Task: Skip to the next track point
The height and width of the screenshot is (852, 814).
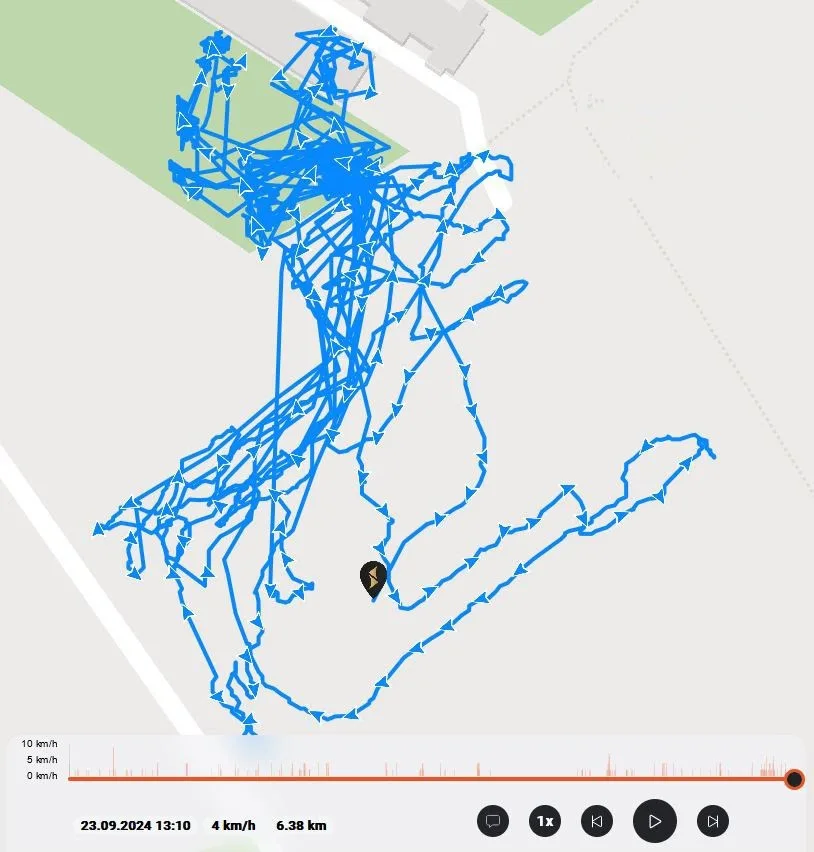Action: pyautogui.click(x=713, y=821)
